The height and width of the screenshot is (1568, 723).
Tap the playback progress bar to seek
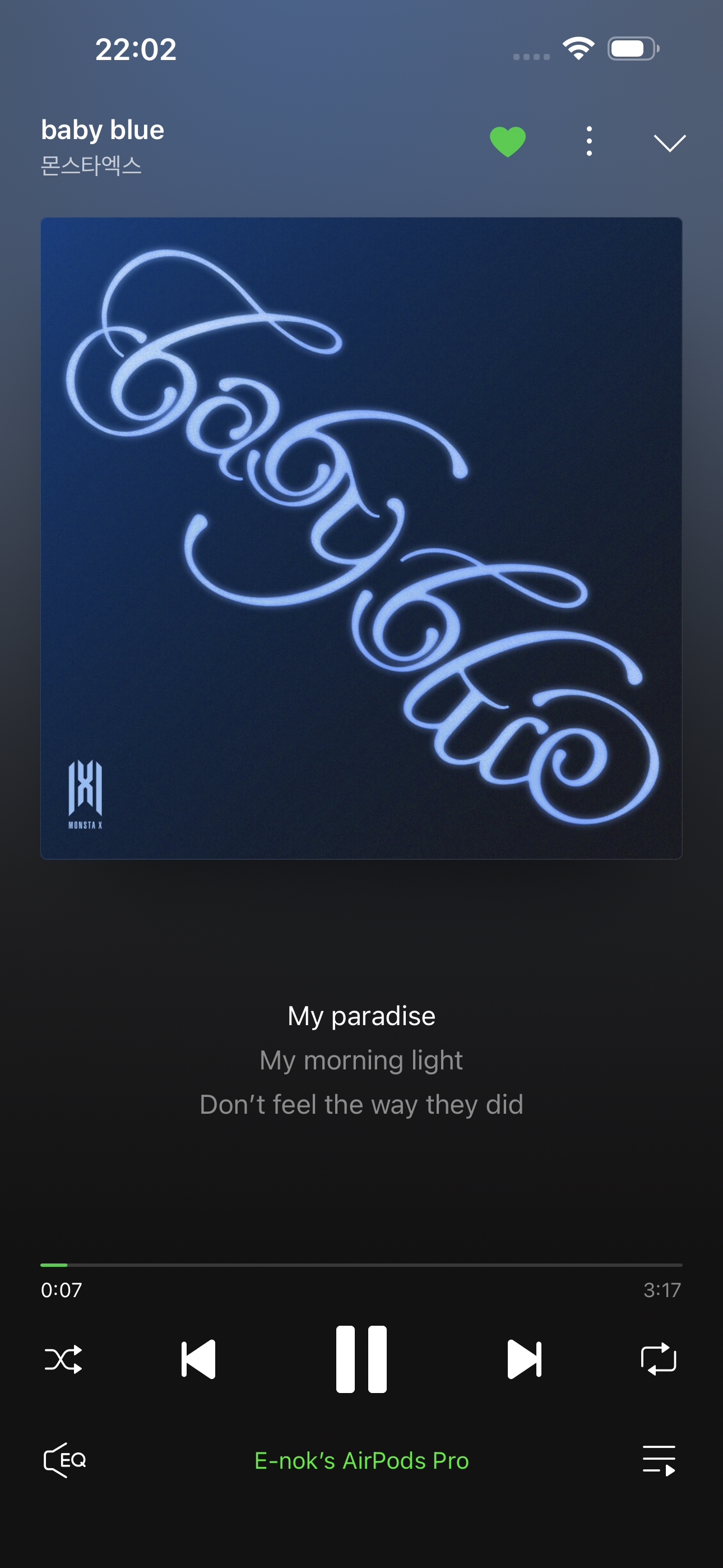click(x=361, y=1265)
